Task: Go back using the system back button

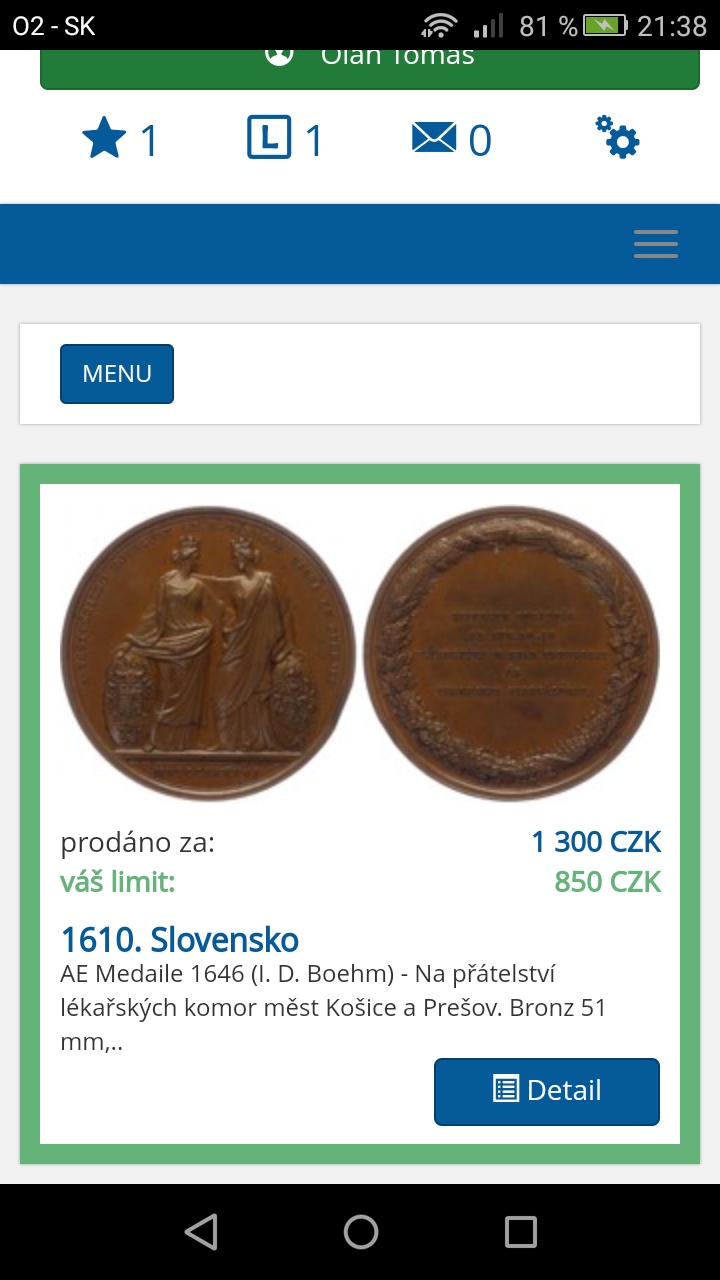Action: 201,1232
